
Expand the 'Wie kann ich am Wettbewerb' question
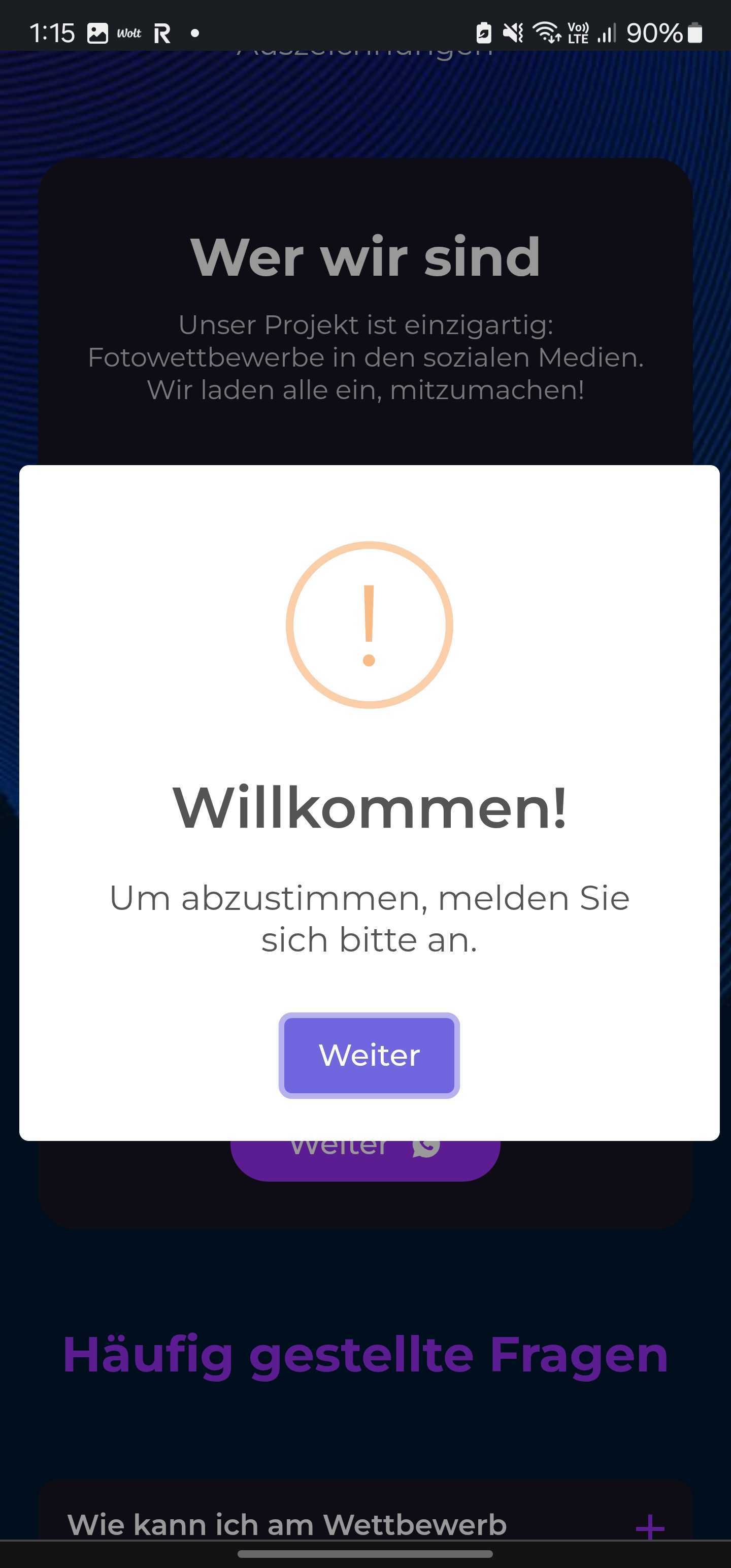(649, 1526)
